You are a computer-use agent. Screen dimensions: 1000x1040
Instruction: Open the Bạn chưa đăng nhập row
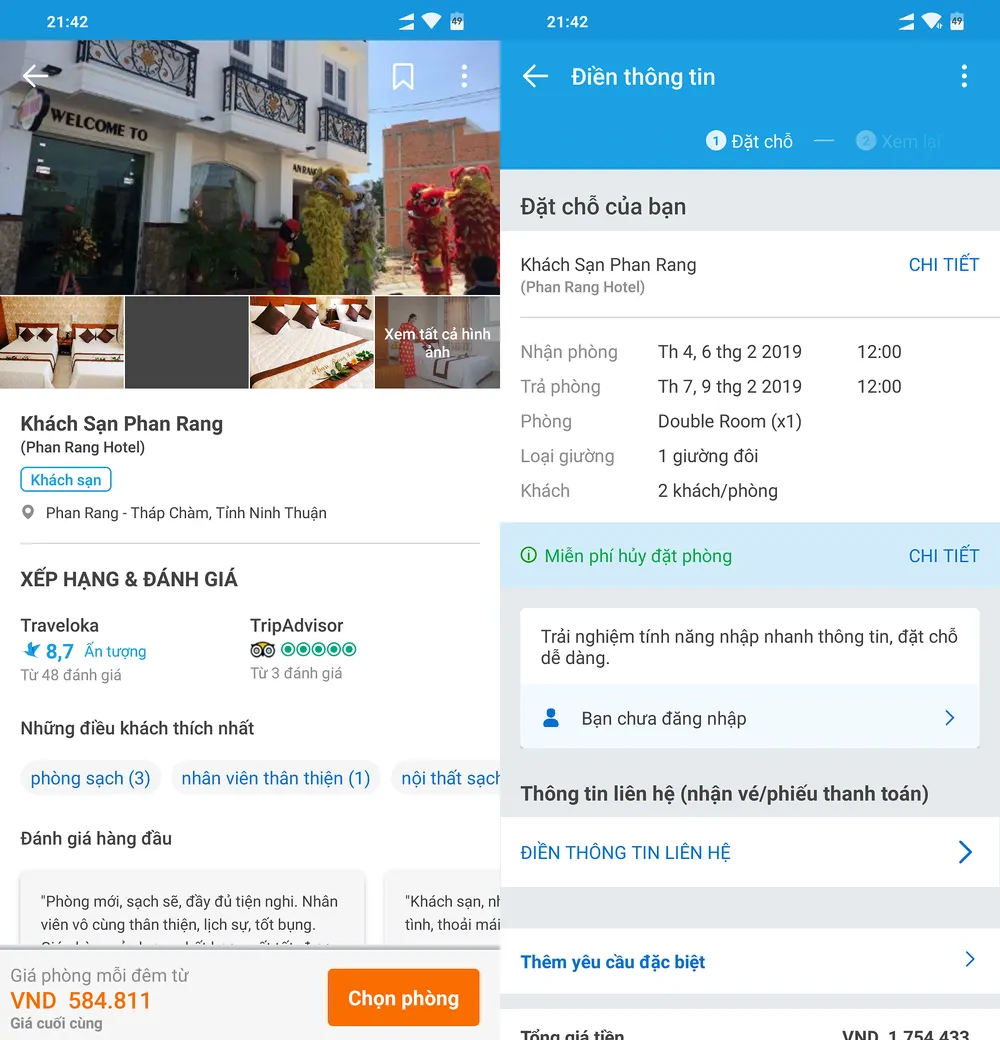749,718
